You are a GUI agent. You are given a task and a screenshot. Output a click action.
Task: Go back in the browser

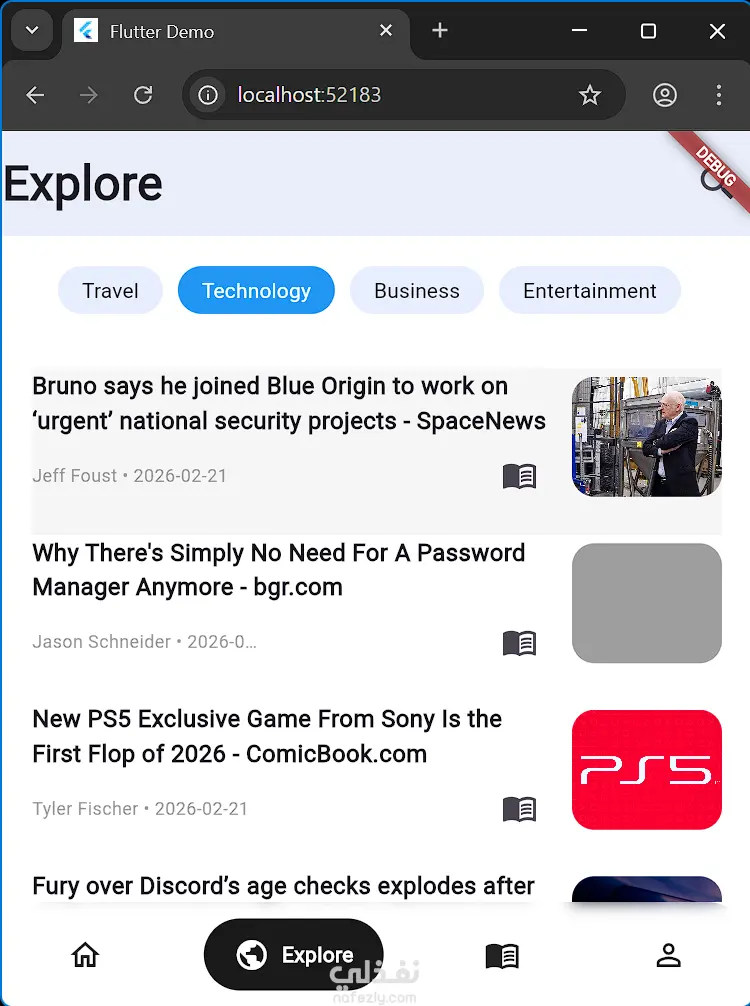(x=36, y=95)
